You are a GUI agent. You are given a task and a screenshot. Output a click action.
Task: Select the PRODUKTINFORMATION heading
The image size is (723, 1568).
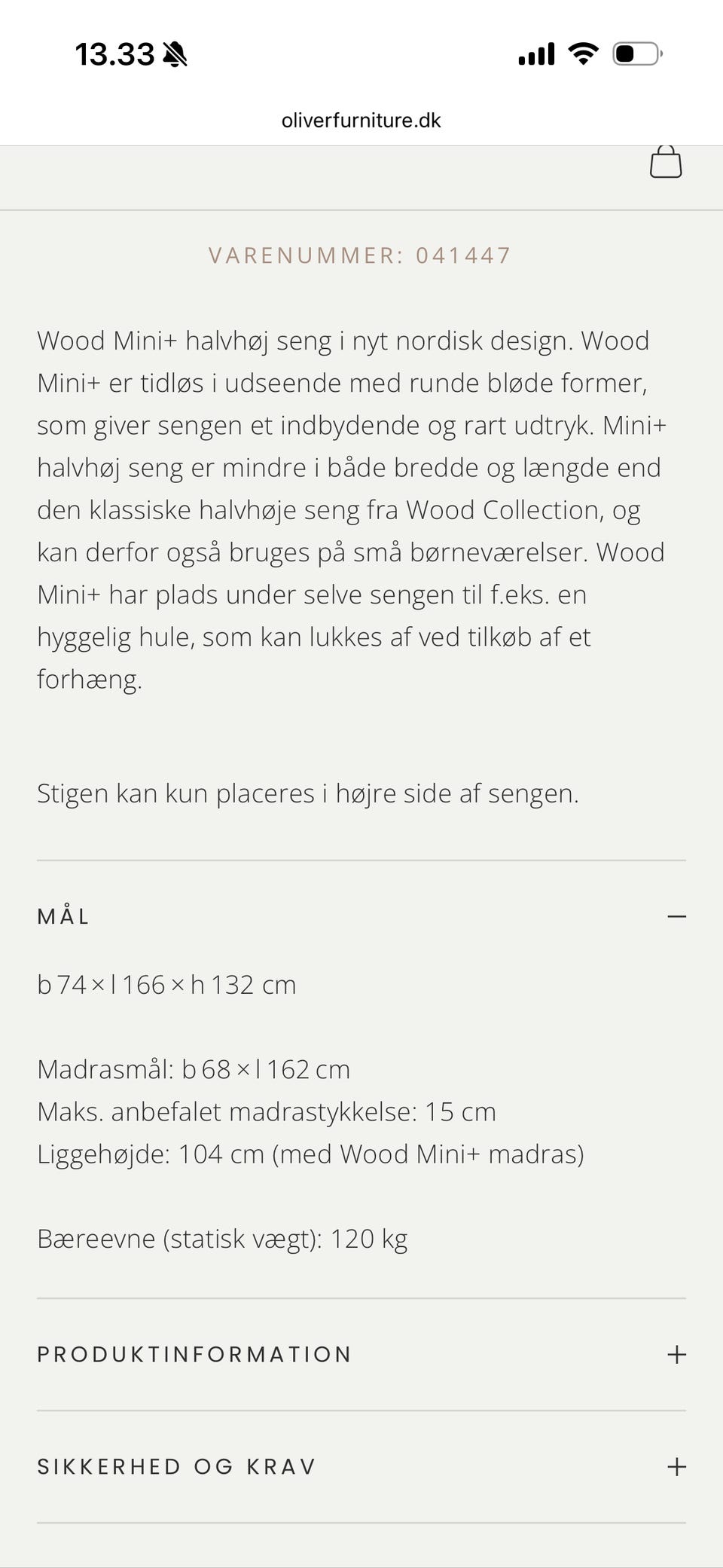(194, 1353)
